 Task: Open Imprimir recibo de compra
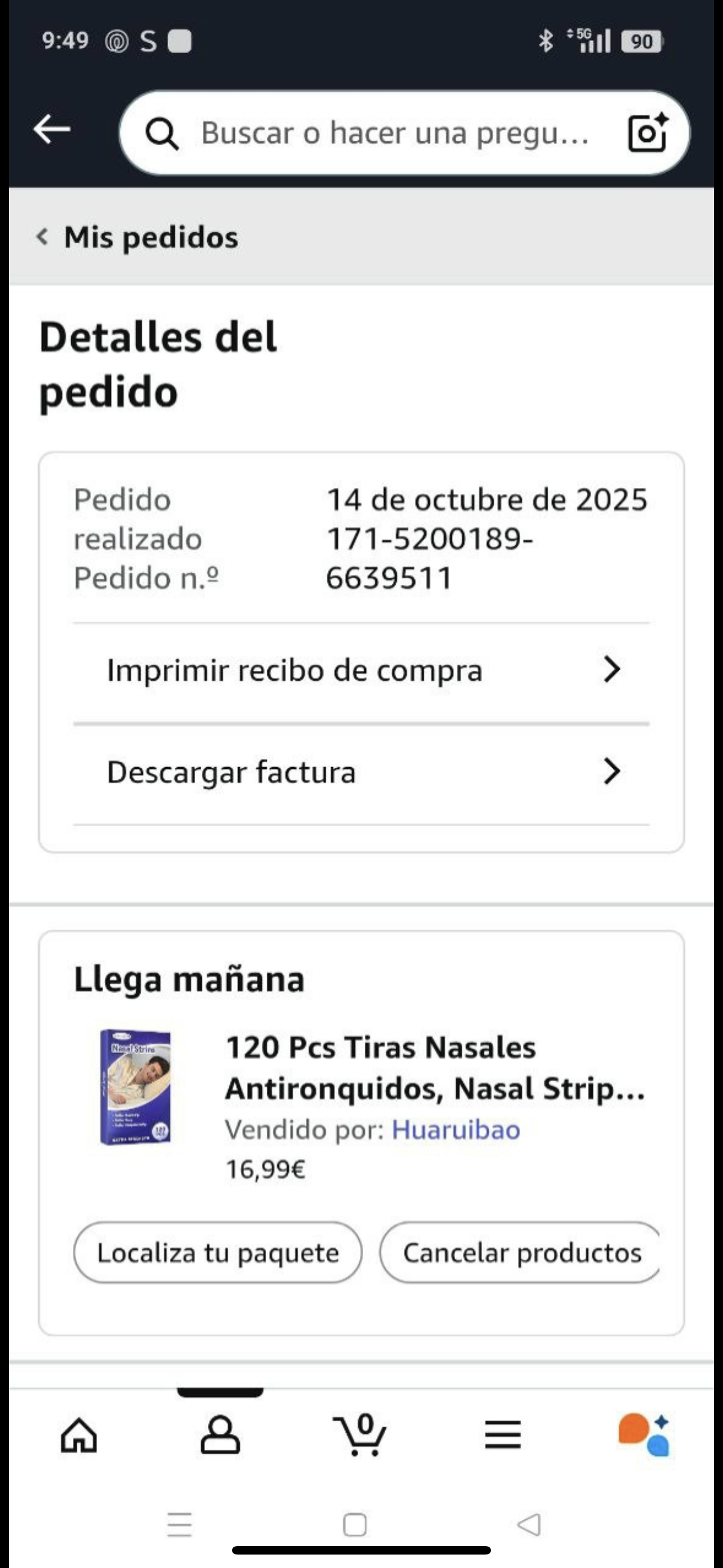[x=361, y=671]
